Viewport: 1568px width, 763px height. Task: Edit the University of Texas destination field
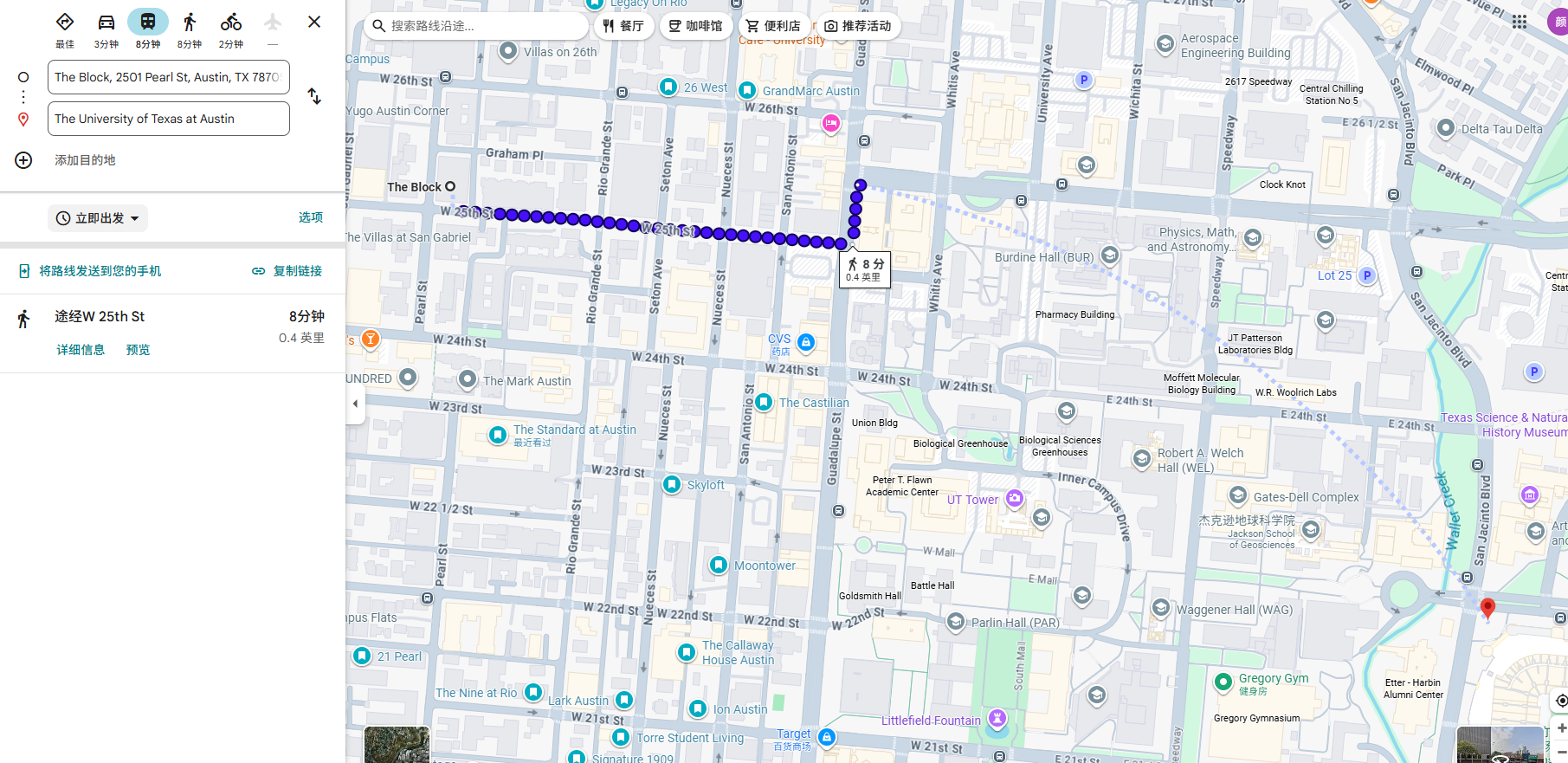168,119
